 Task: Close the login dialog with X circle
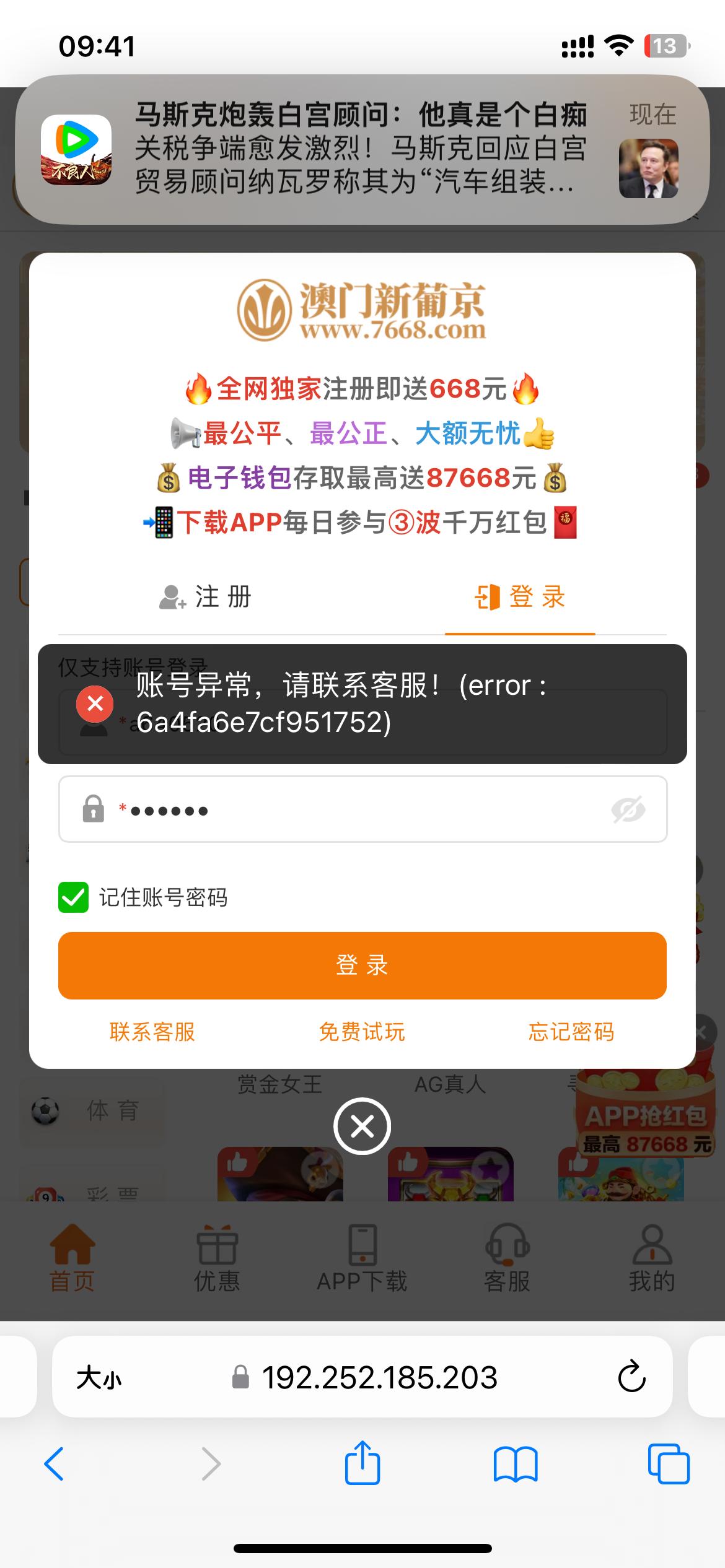362,1126
